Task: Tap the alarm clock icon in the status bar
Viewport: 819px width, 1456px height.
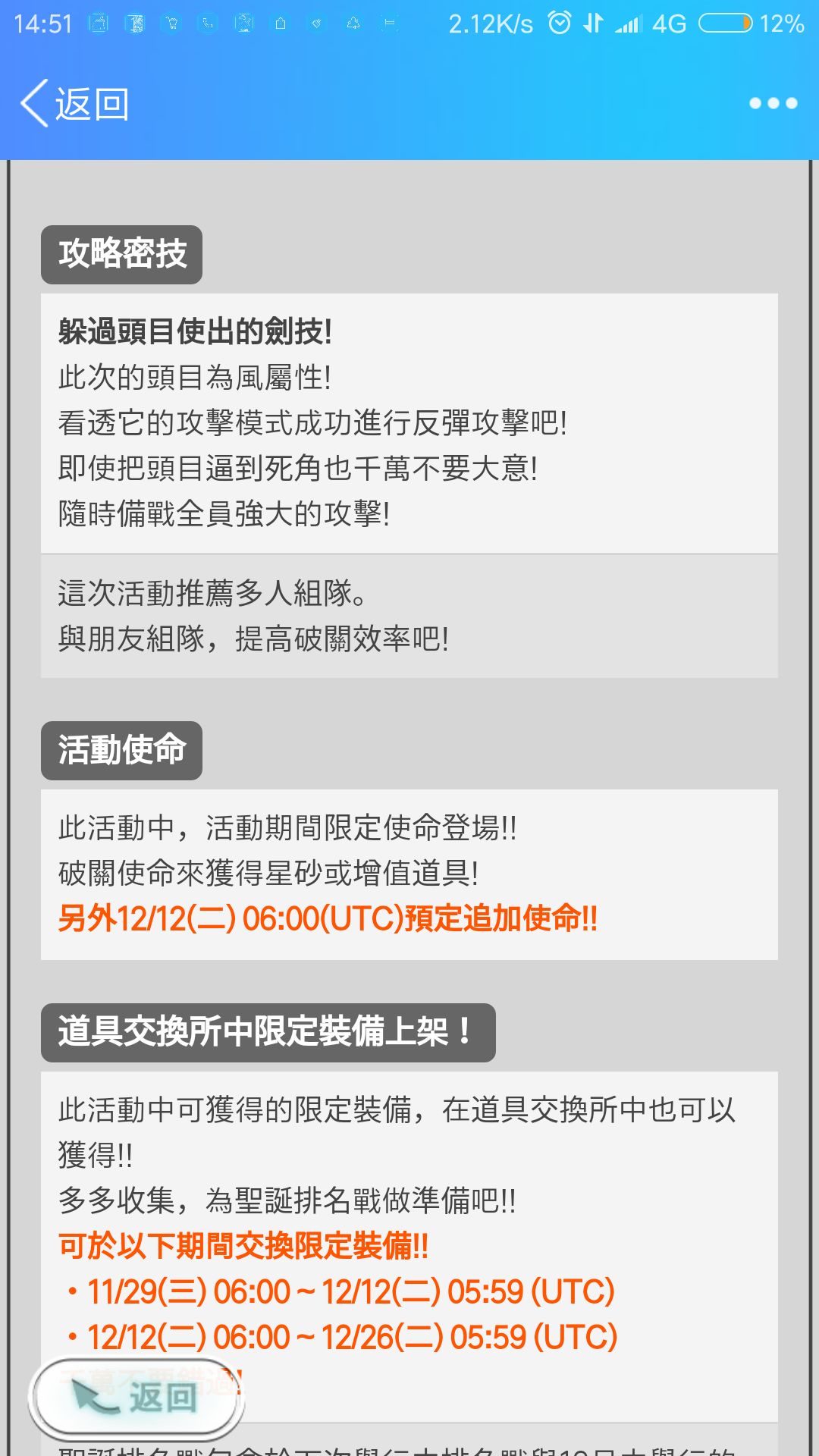Action: coord(559,21)
